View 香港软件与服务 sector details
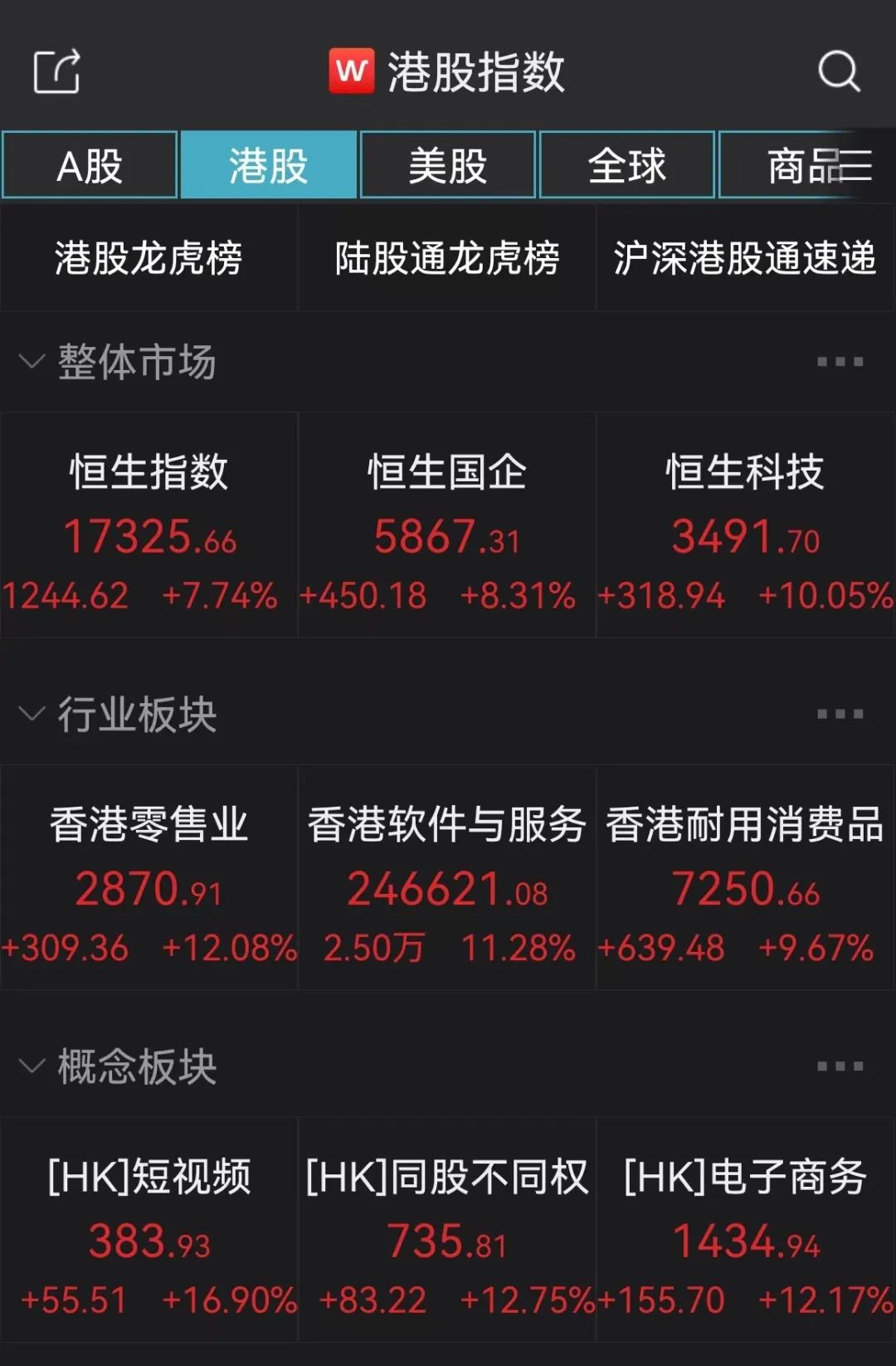The height and width of the screenshot is (1366, 896). [x=447, y=878]
